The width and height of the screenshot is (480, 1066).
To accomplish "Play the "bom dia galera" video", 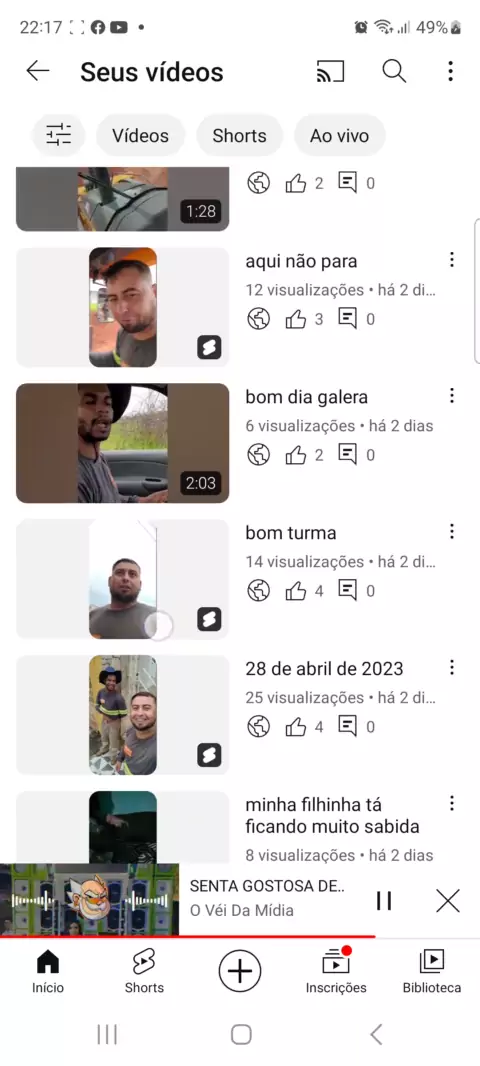I will point(122,443).
